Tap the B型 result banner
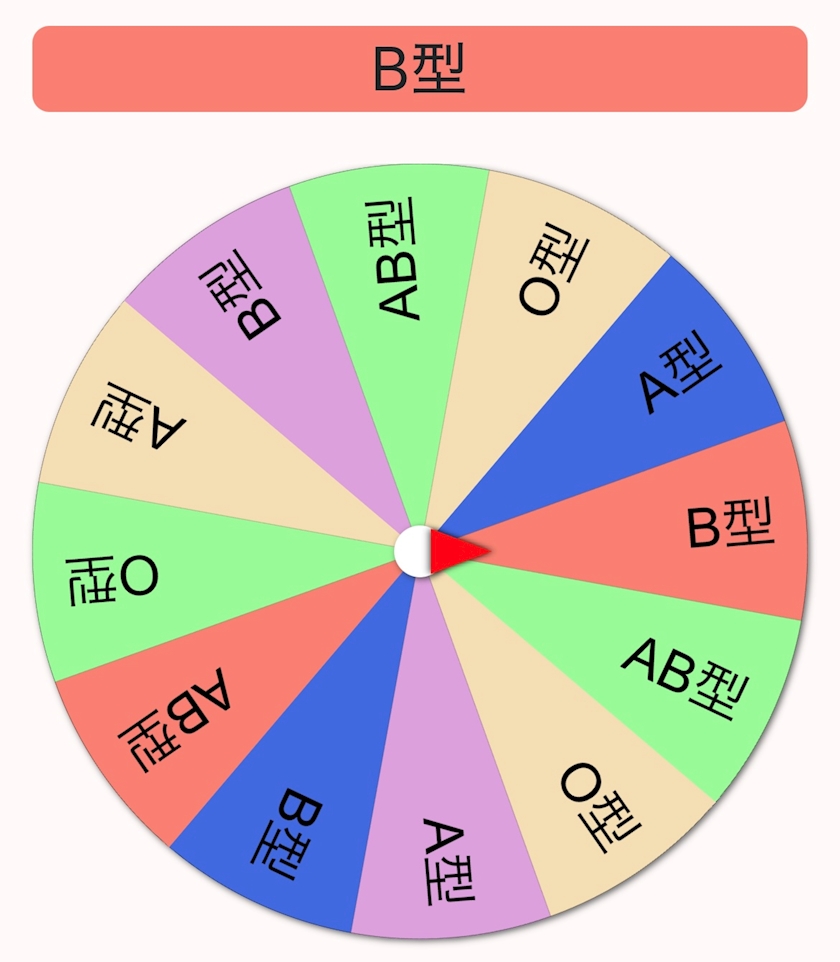Viewport: 840px width, 962px height. coord(420,69)
